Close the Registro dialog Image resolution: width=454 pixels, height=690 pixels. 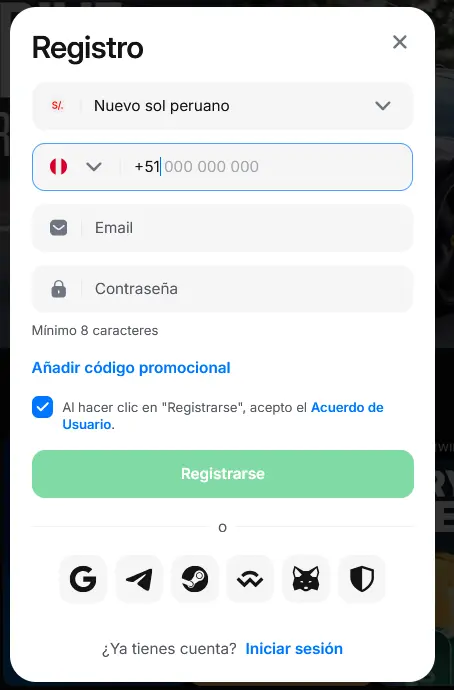(399, 42)
